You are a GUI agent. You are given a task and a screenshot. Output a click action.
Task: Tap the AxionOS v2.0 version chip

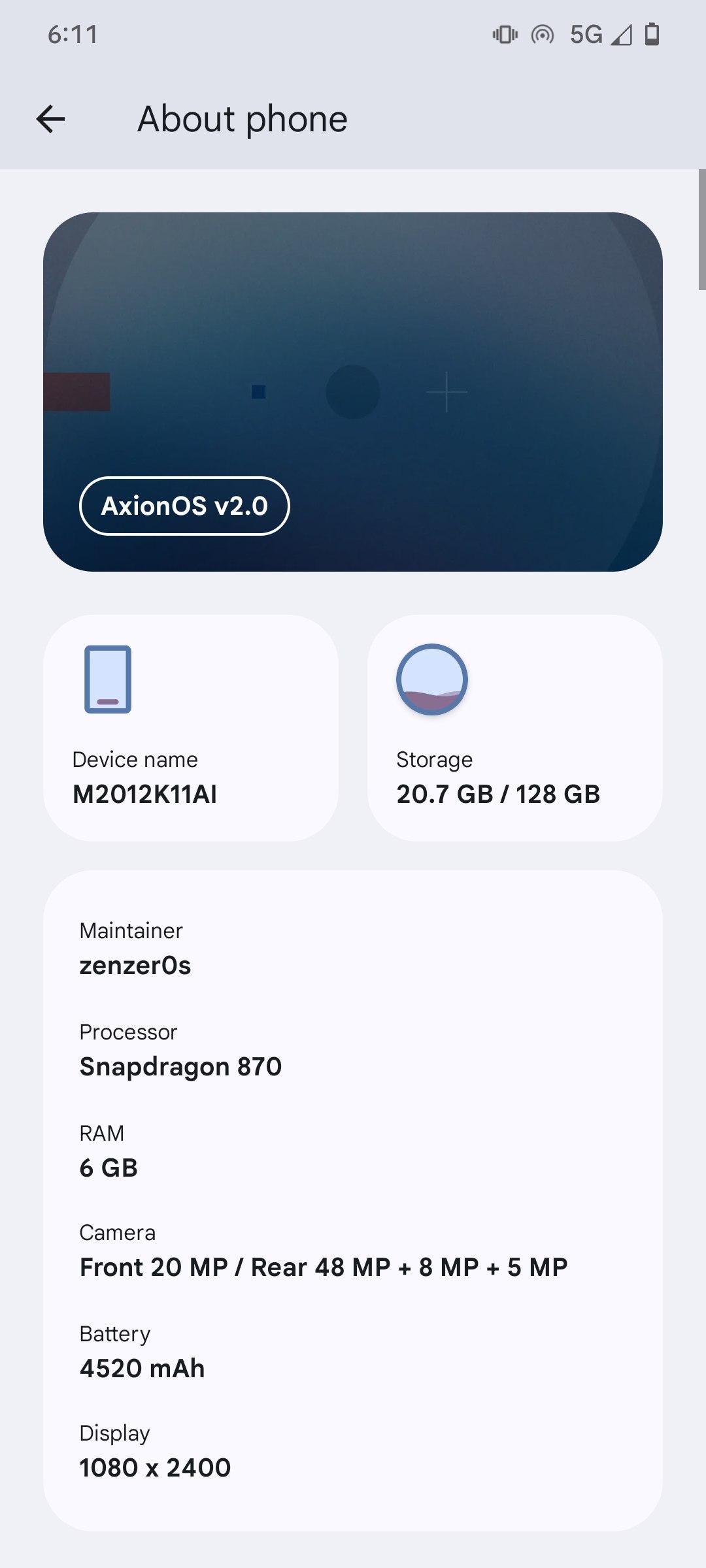[x=184, y=506]
